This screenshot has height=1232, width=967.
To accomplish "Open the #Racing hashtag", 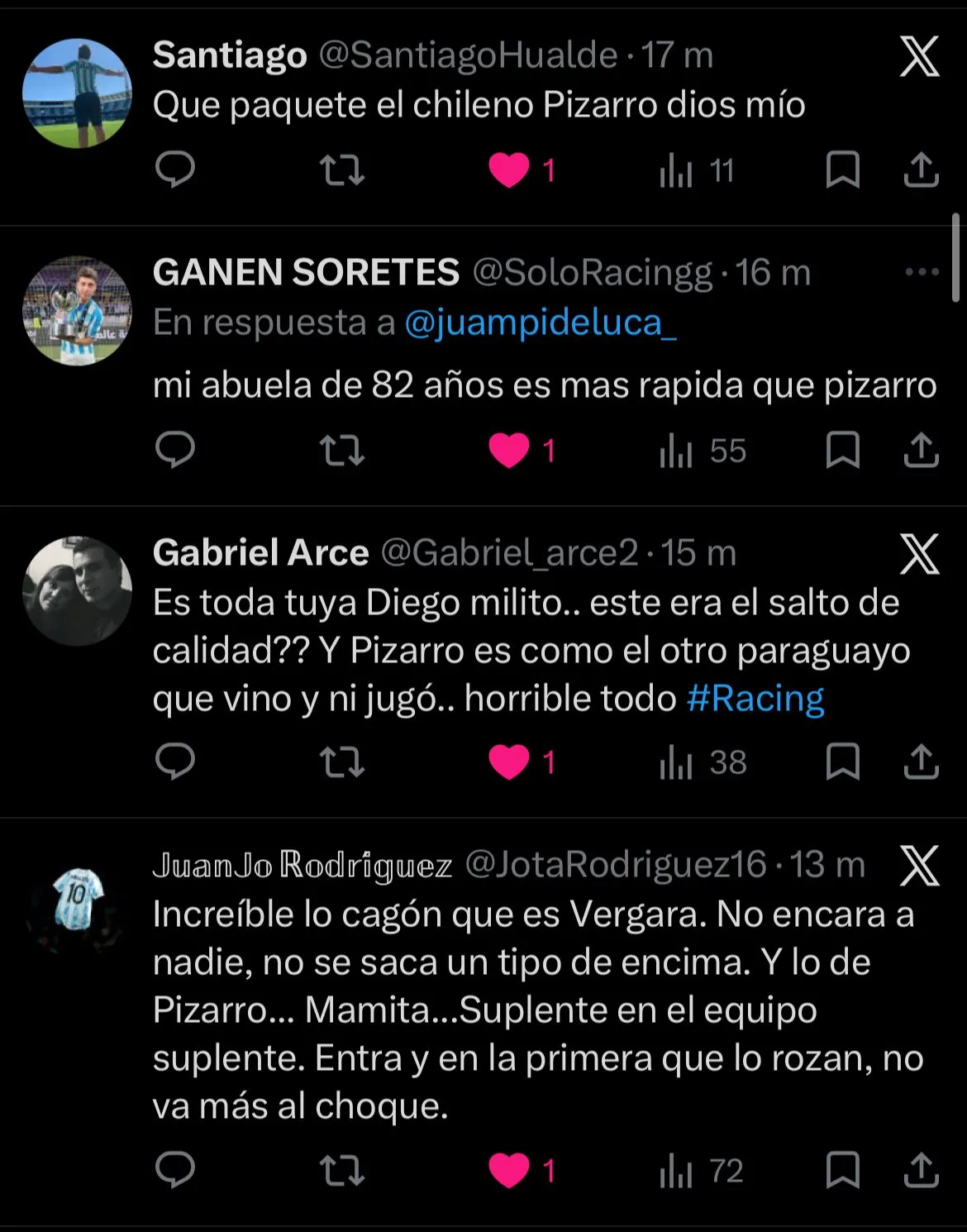I will click(x=755, y=699).
